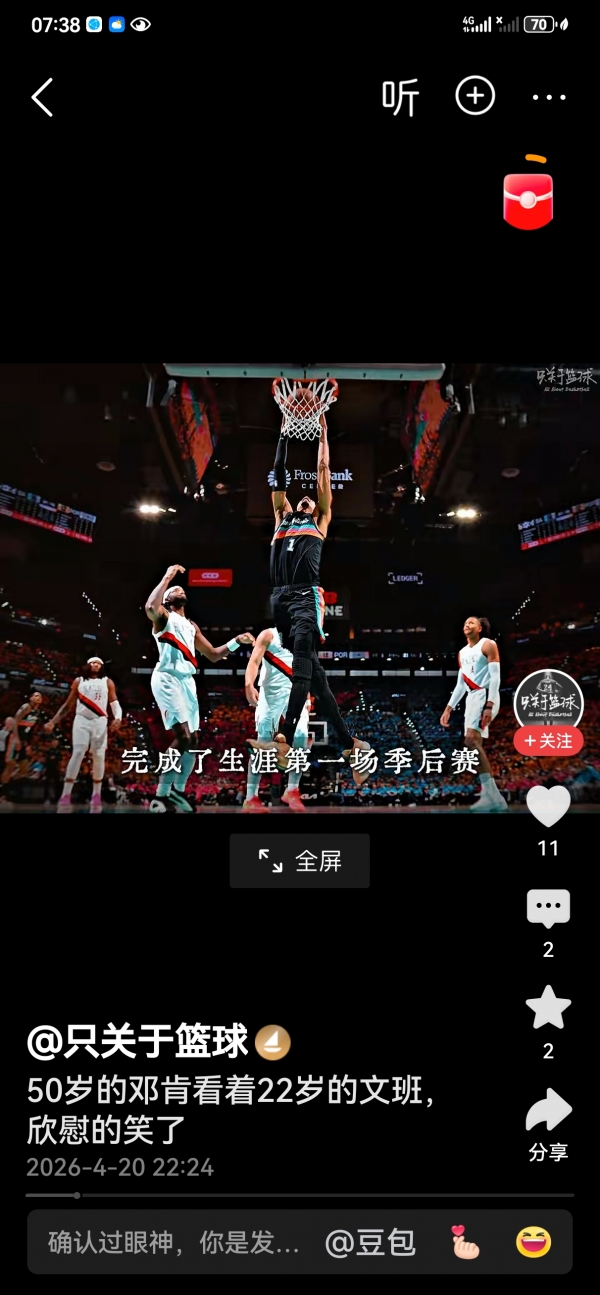Open the comments bubble

pos(548,909)
